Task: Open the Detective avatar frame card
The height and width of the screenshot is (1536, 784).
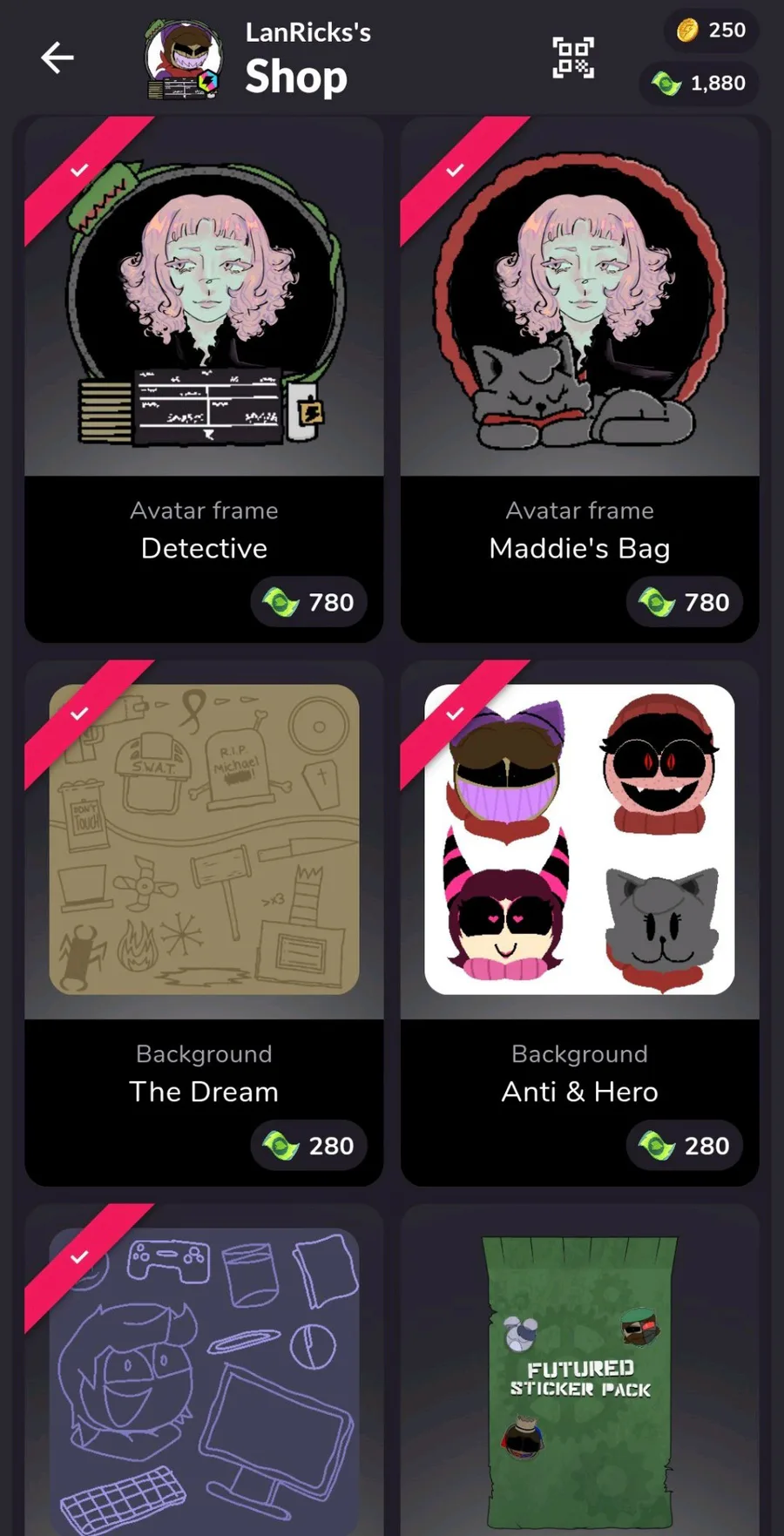Action: tap(204, 380)
